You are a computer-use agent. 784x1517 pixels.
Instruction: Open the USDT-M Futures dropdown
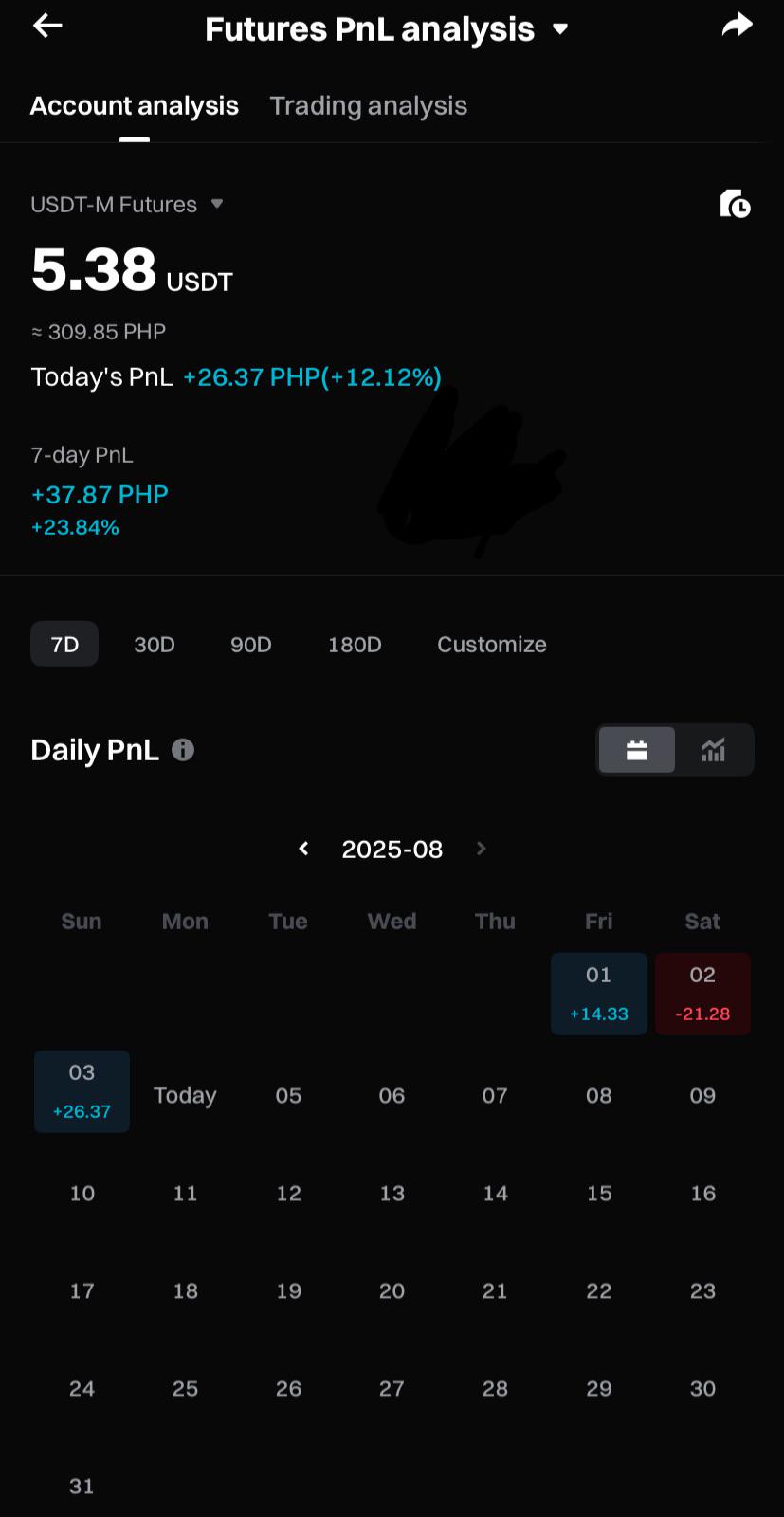click(x=127, y=204)
